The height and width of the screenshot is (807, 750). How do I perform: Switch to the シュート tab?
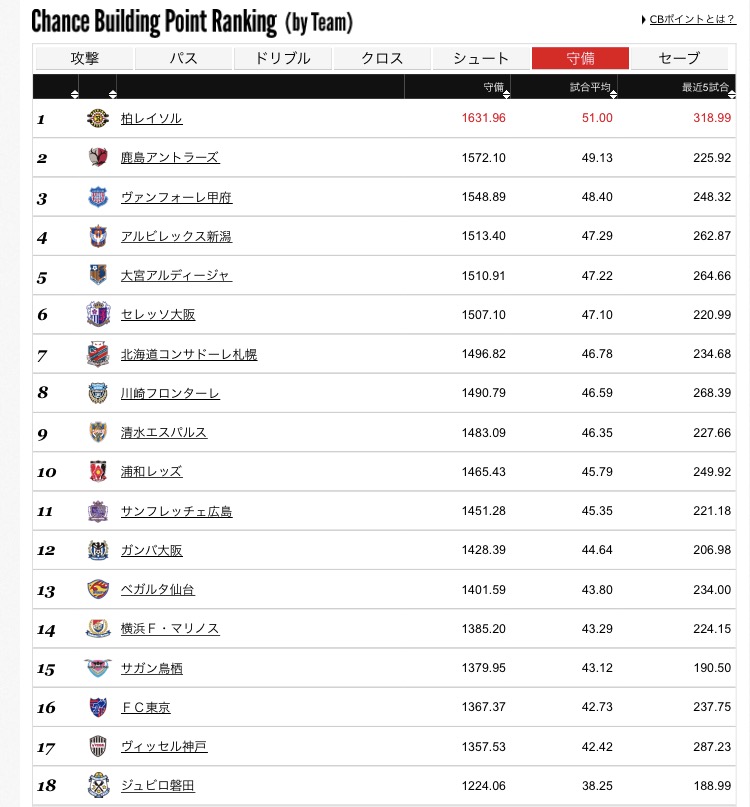481,58
